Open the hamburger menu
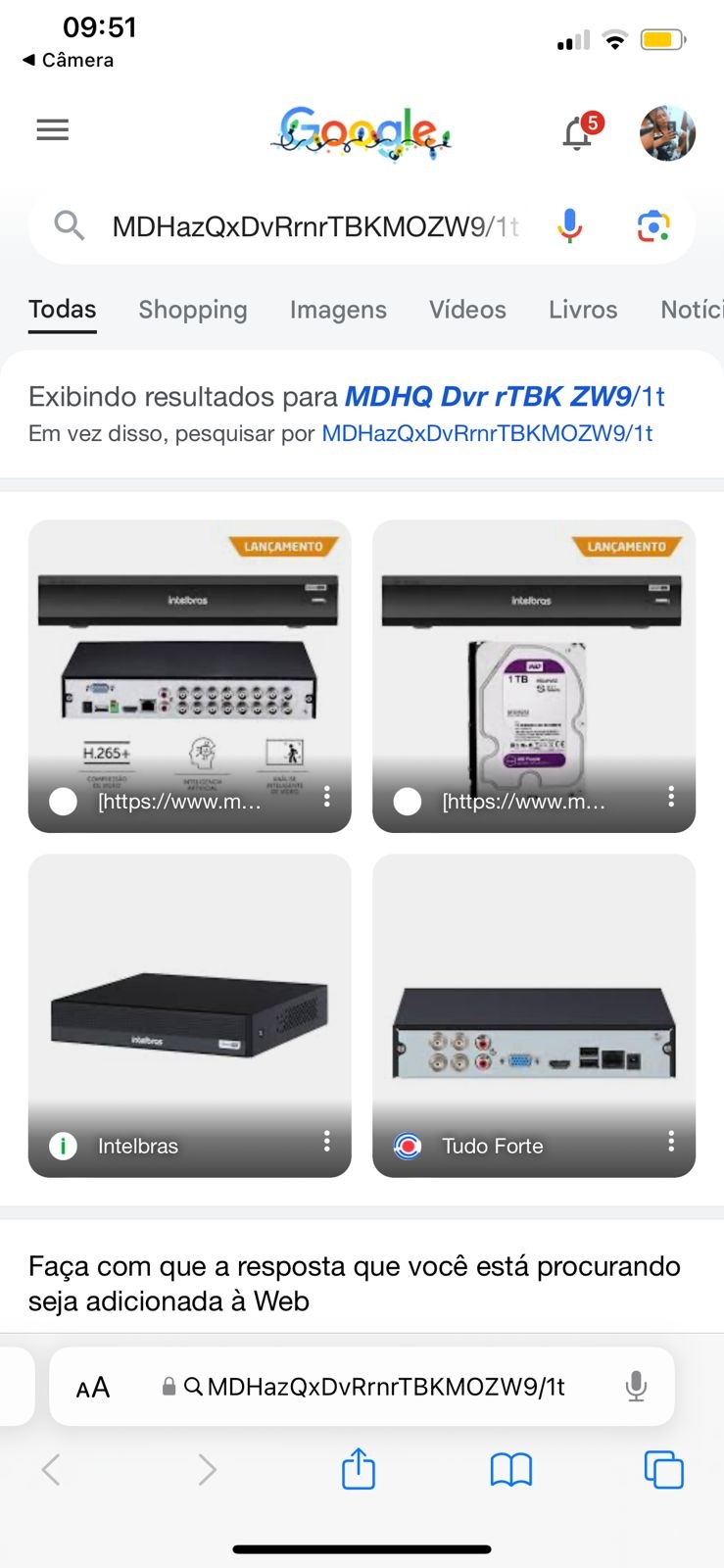Viewport: 724px width, 1568px height. (x=53, y=129)
